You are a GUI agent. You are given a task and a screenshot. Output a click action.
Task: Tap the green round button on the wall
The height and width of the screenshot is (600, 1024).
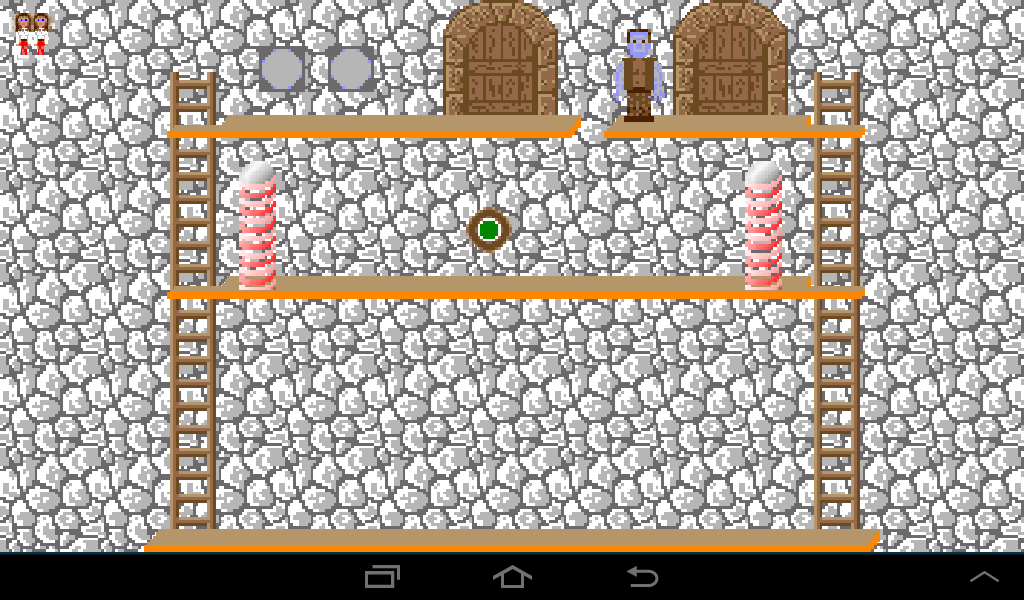pos(489,230)
